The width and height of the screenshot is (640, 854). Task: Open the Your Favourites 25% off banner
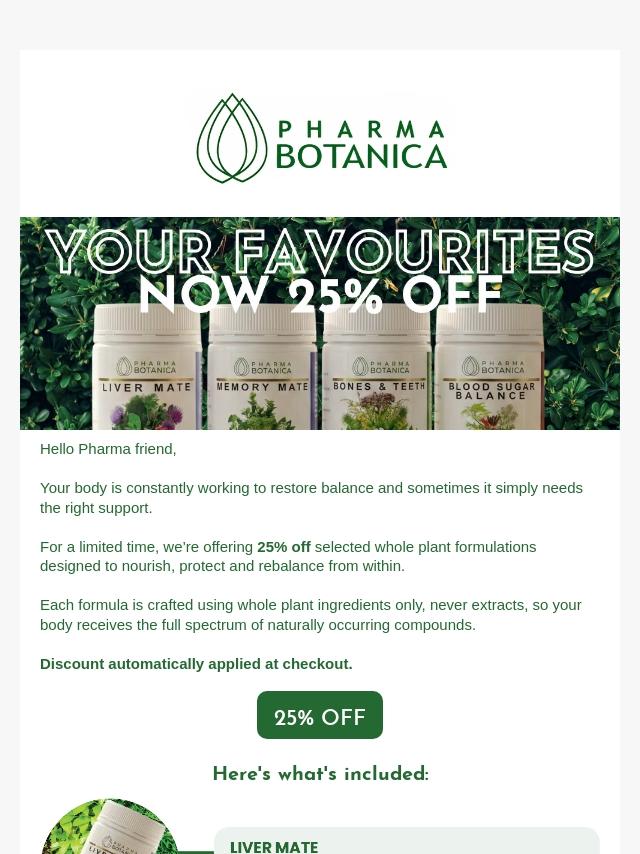(320, 323)
